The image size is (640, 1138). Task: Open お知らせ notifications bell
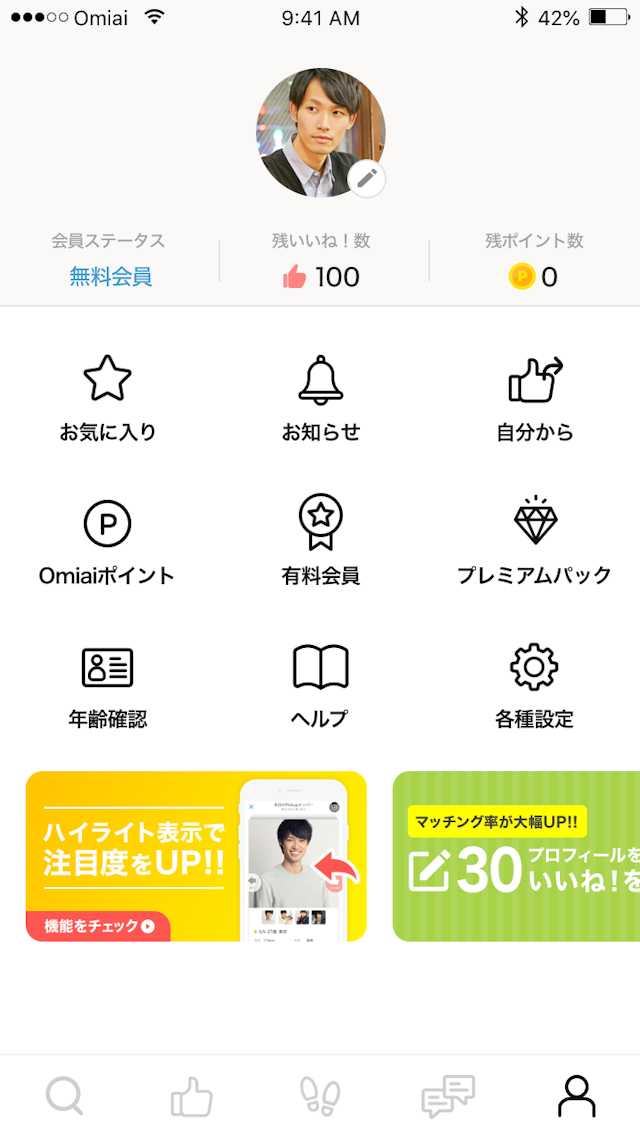coord(321,399)
